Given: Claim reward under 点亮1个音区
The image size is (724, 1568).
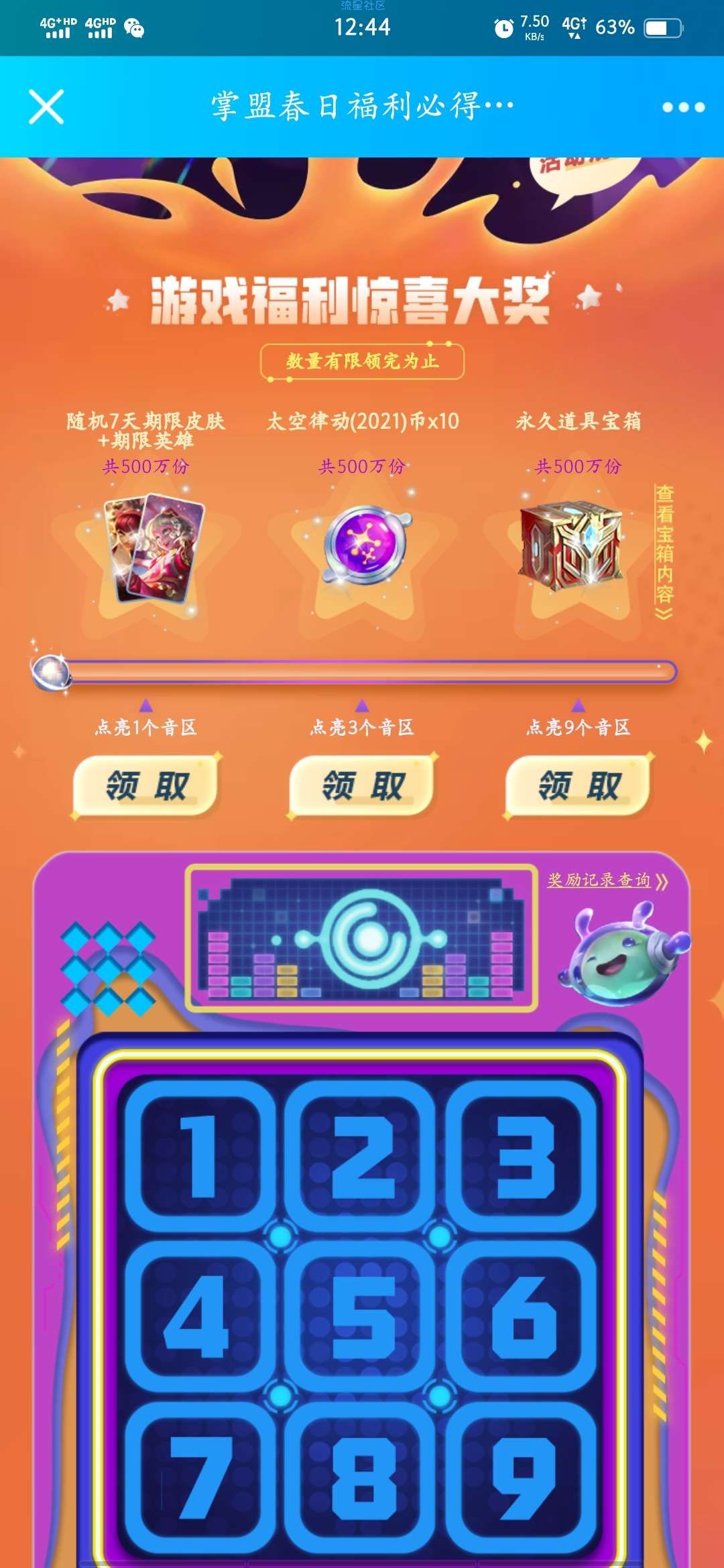Looking at the screenshot, I should coord(146,785).
